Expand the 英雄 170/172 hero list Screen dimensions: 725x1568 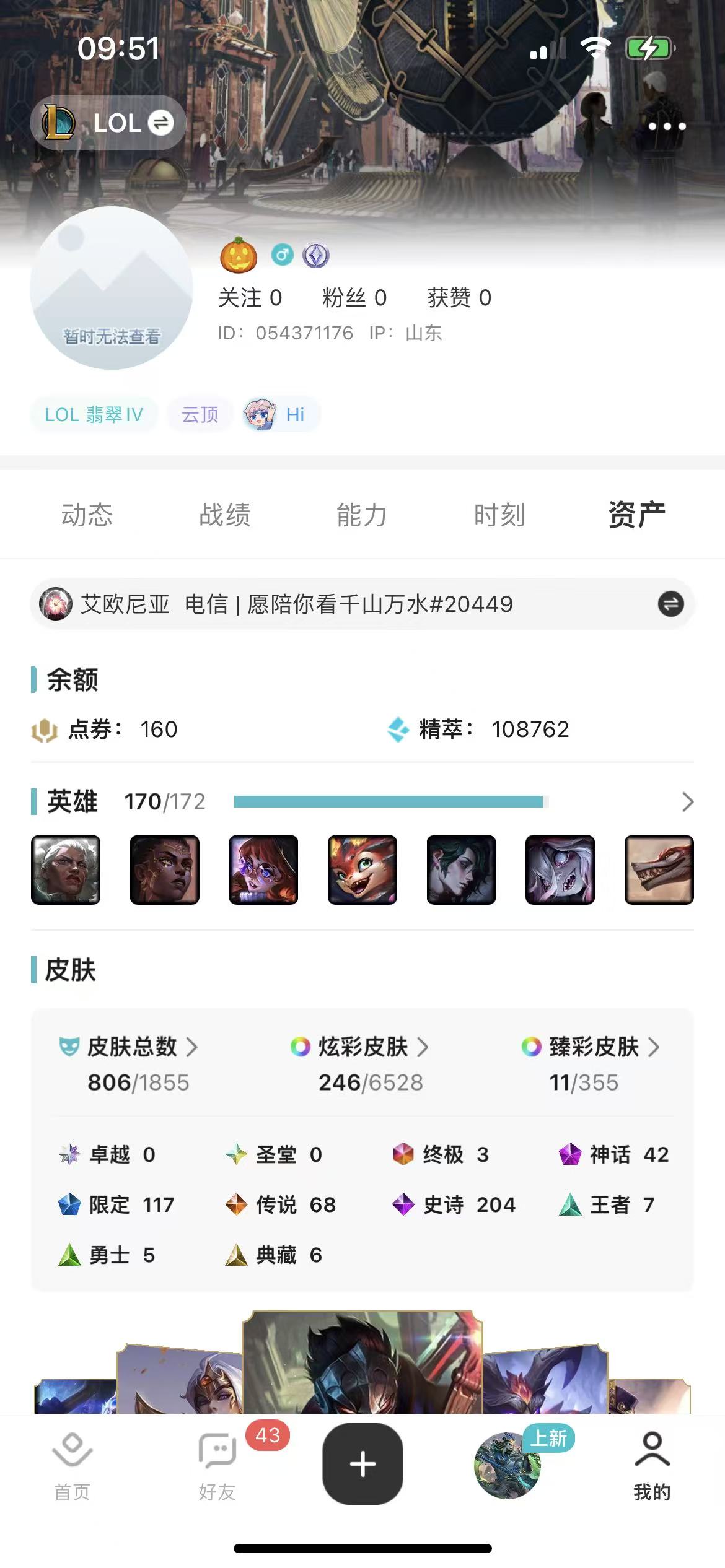pos(687,801)
